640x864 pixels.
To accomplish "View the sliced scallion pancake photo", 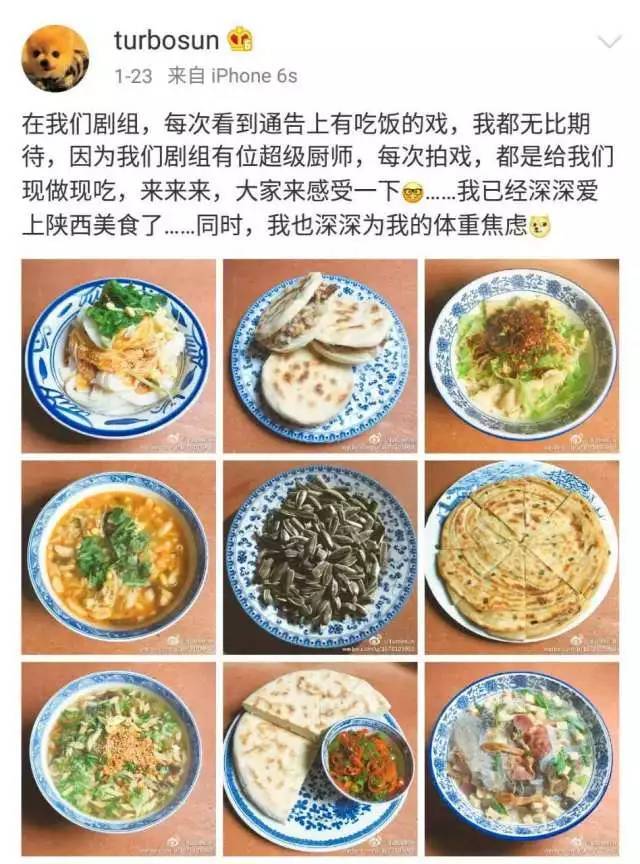I will coord(521,556).
